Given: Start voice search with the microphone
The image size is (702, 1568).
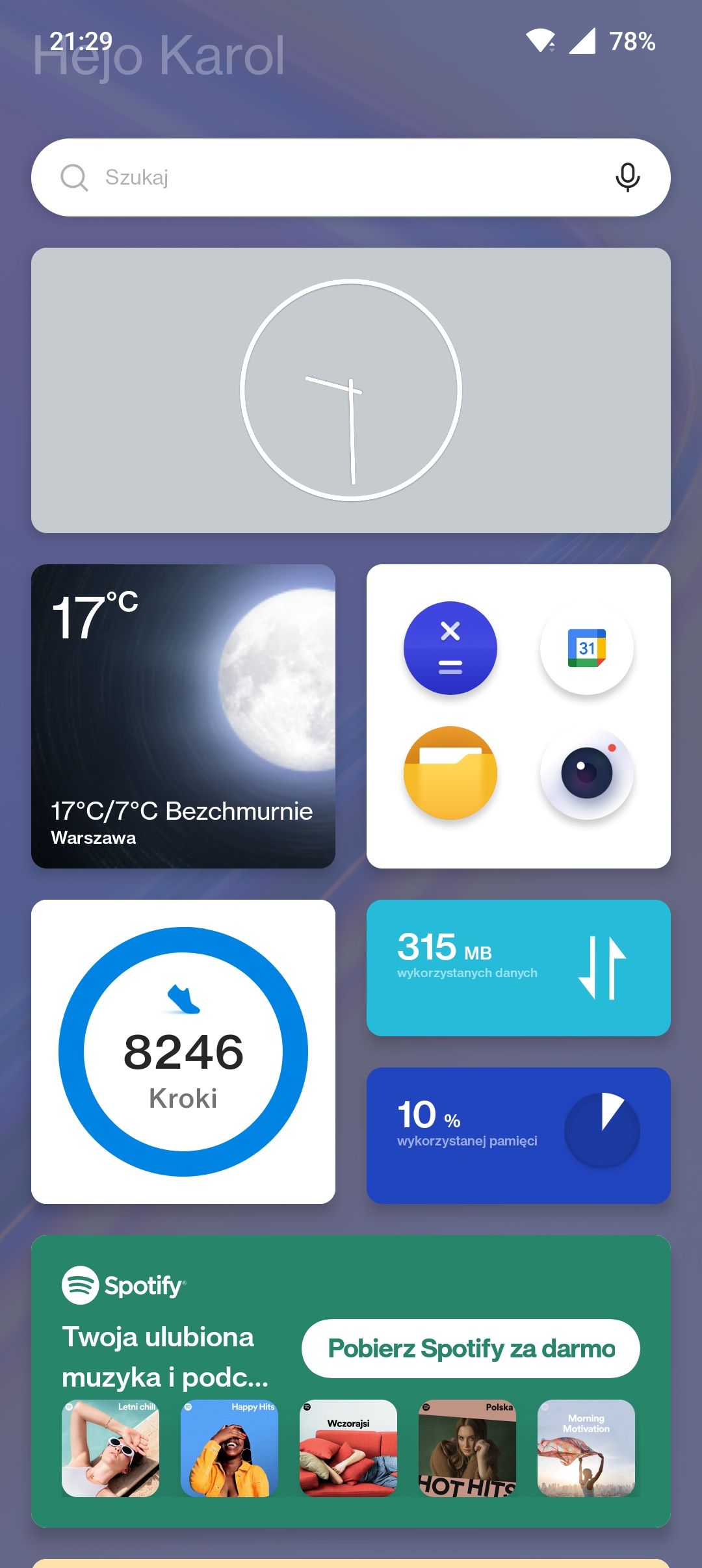Looking at the screenshot, I should [627, 177].
